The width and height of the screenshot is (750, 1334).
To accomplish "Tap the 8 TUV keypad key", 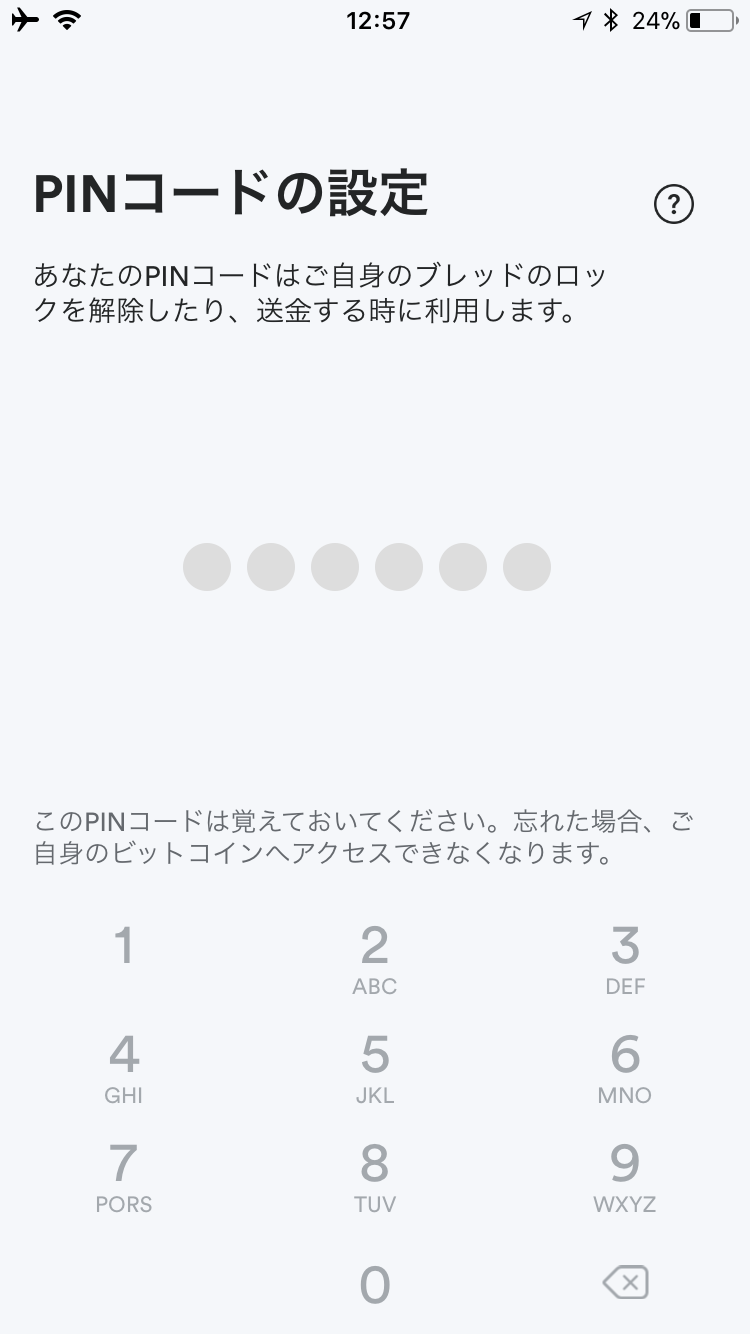I will tap(374, 1176).
